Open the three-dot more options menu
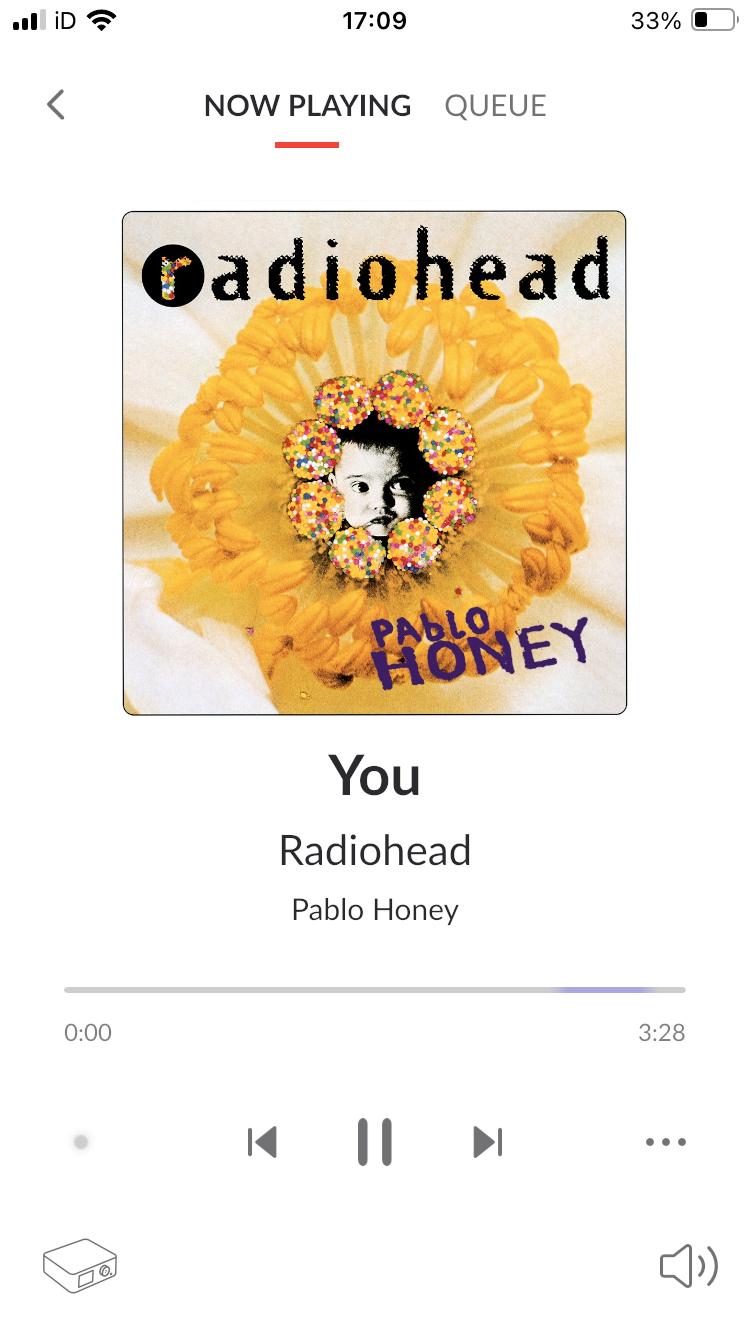This screenshot has height=1334, width=750. tap(665, 1141)
